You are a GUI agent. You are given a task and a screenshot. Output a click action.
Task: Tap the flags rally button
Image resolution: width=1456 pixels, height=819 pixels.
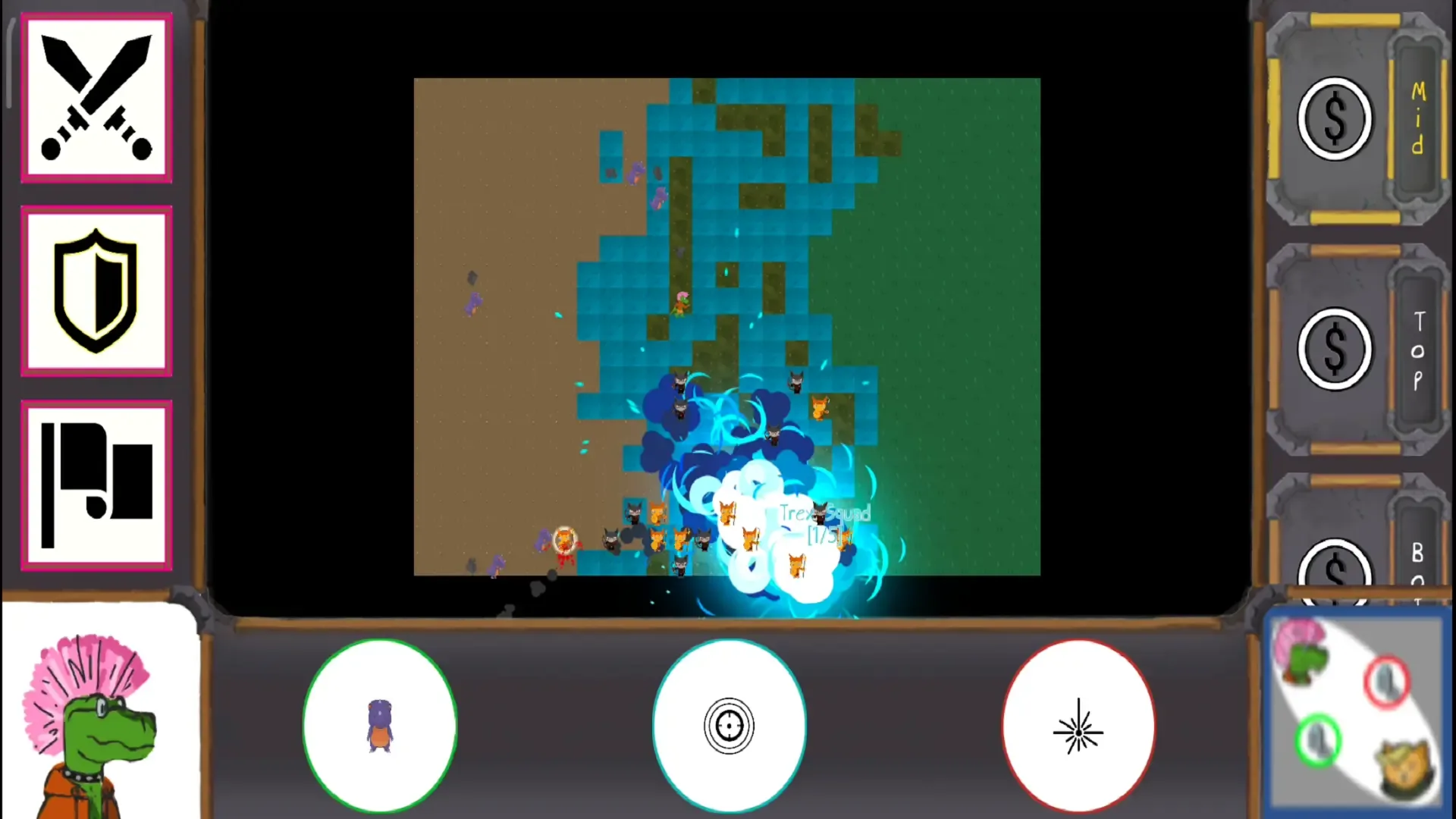point(96,485)
